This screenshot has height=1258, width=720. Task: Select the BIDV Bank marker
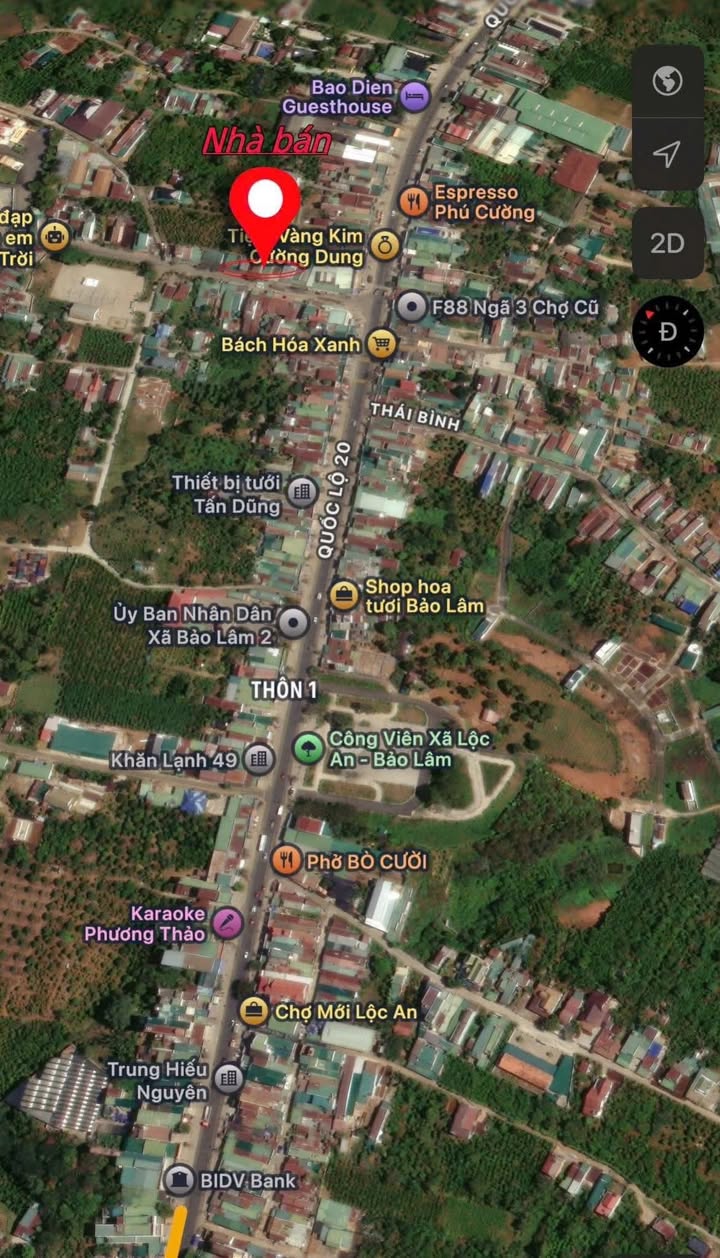coord(179,1181)
